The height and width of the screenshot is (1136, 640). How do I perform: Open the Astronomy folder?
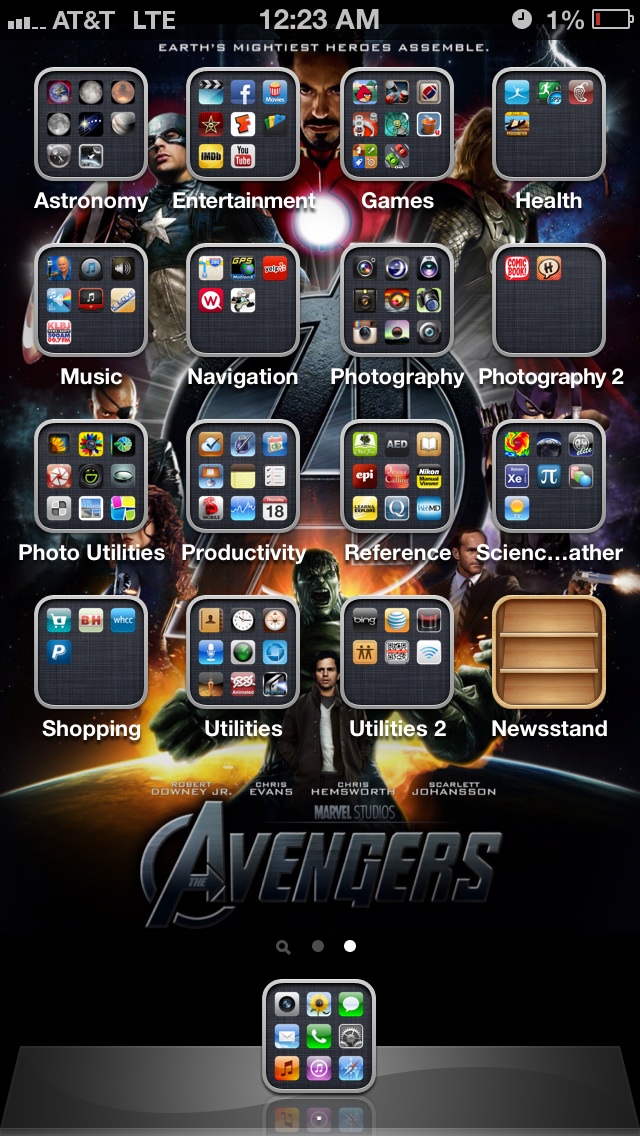[91, 124]
